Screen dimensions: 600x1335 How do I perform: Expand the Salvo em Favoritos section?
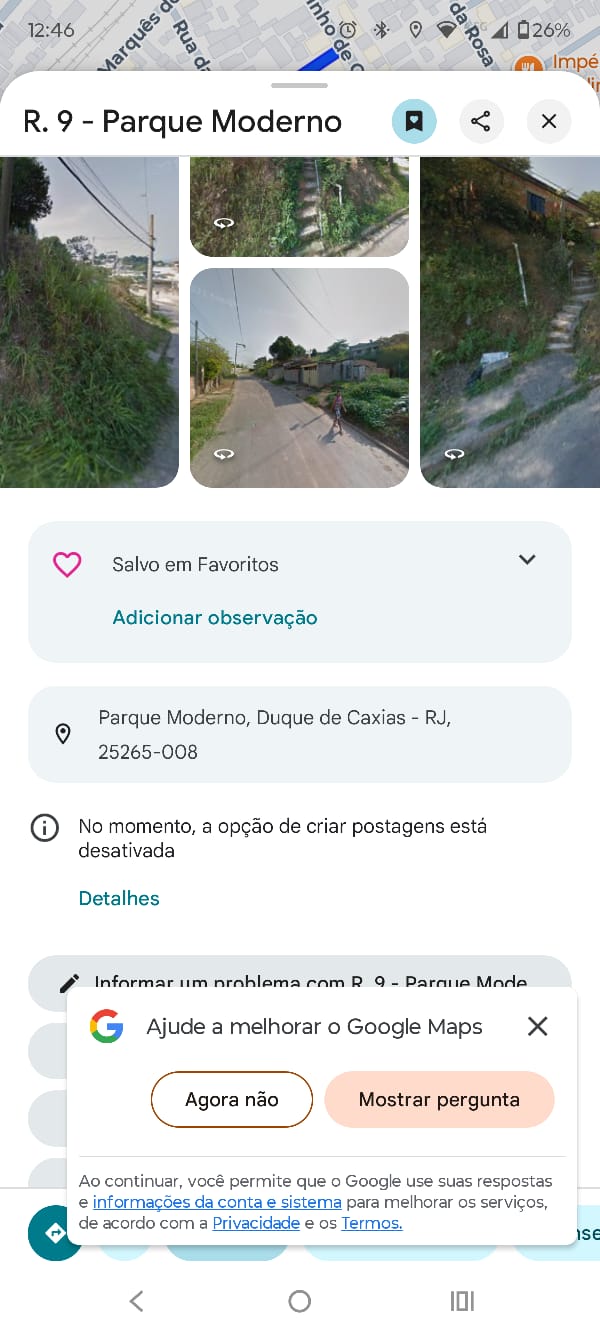click(x=527, y=560)
